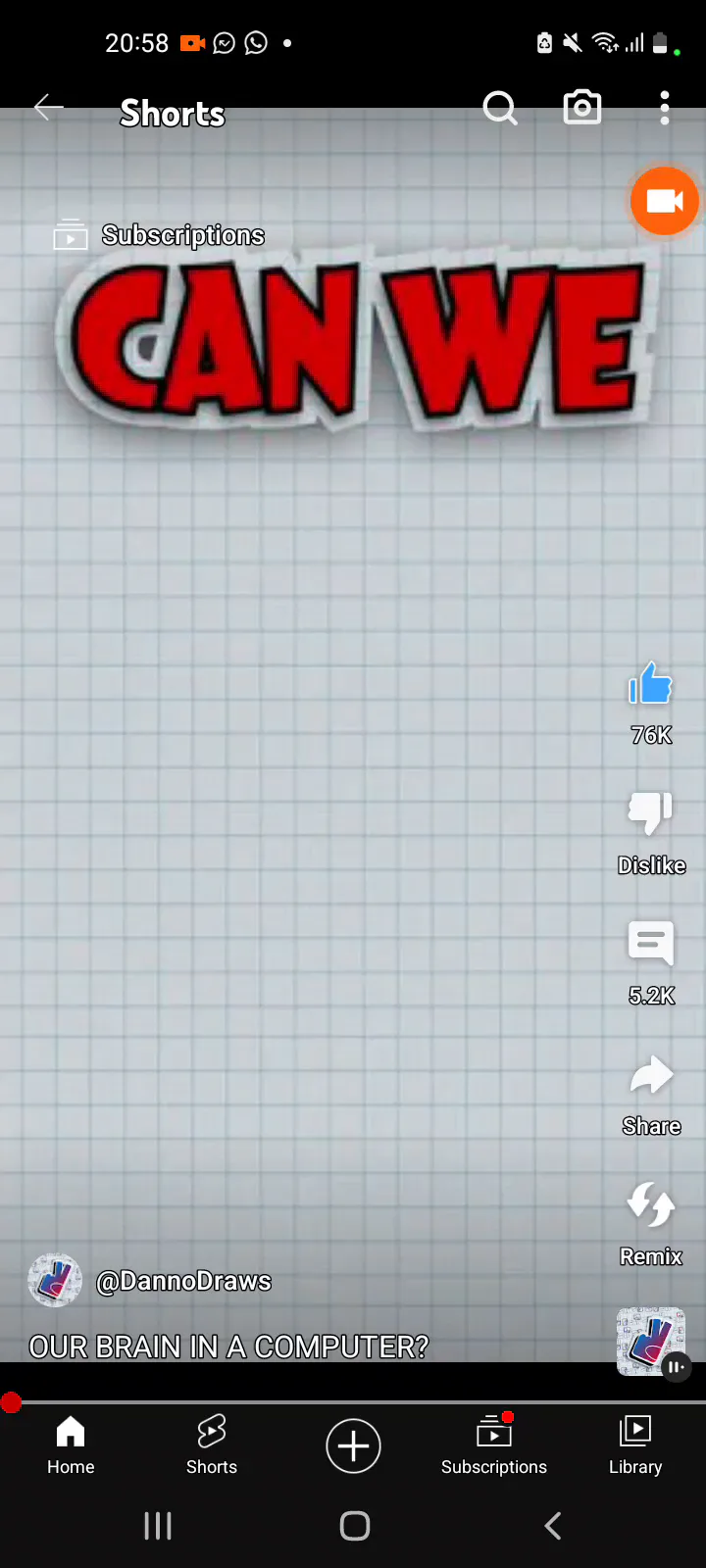
Task: Switch to the Shorts tab
Action: point(212,1445)
